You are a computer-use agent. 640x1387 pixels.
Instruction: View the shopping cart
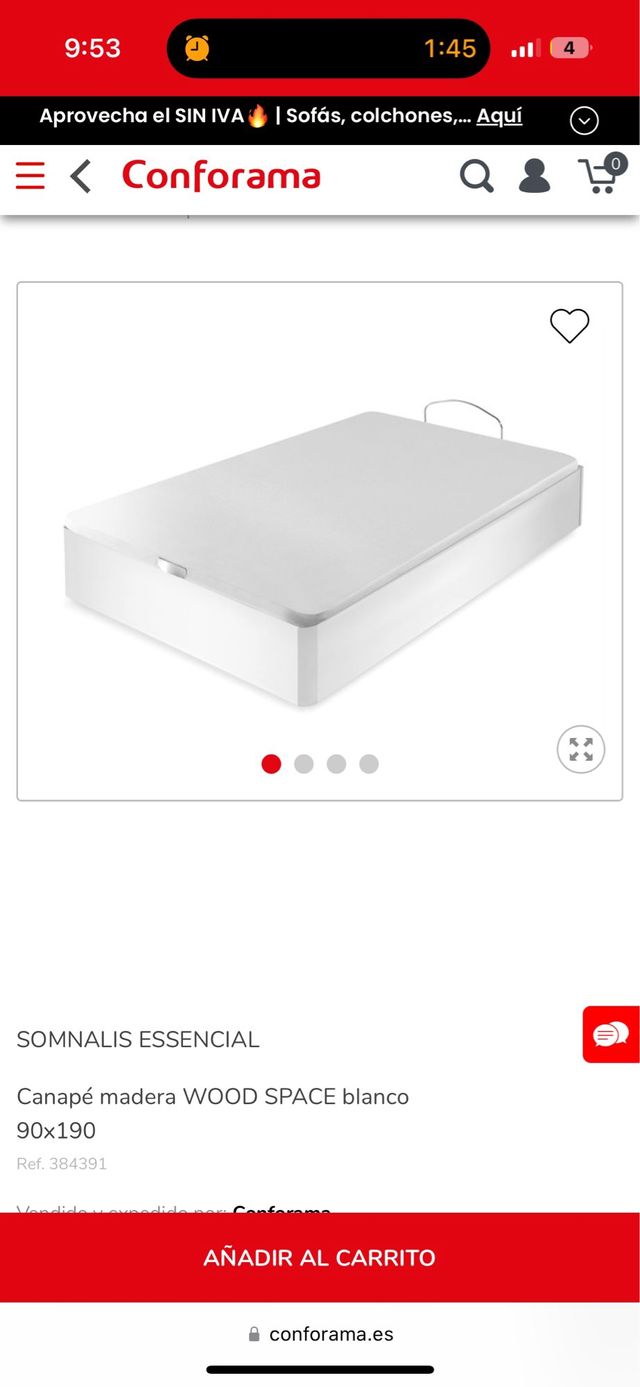601,175
